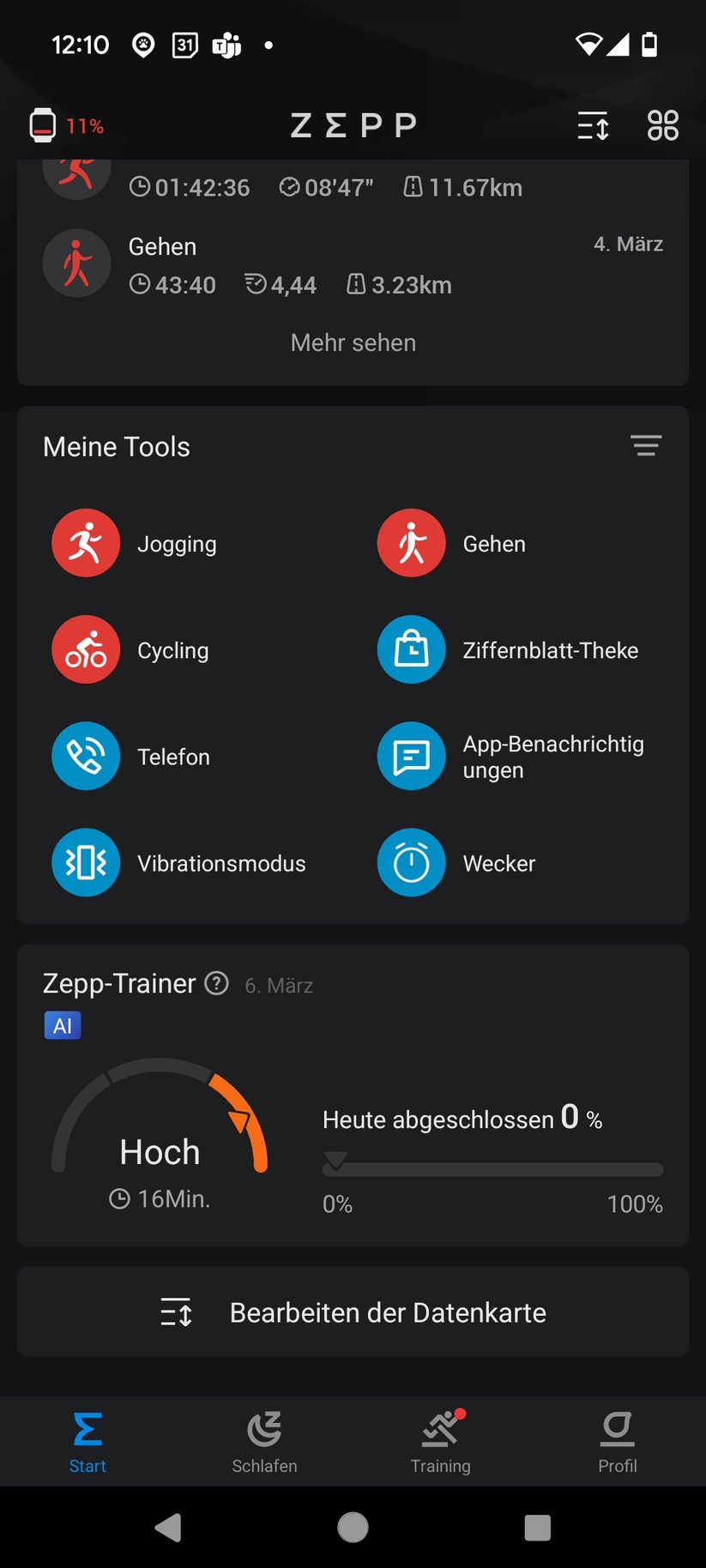706x1568 pixels.
Task: Open the Wecker tool
Action: [412, 862]
